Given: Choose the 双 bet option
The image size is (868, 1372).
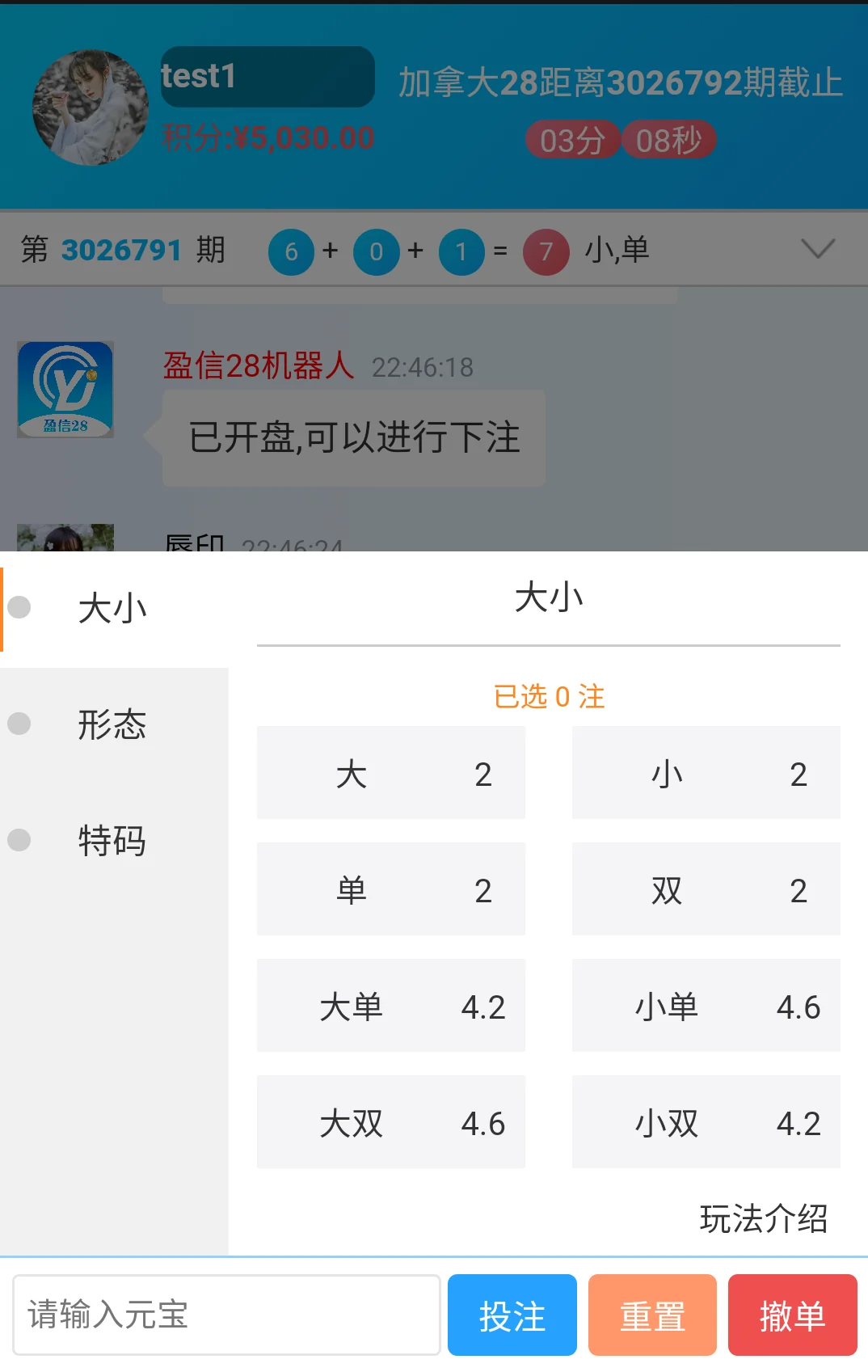Looking at the screenshot, I should [706, 890].
